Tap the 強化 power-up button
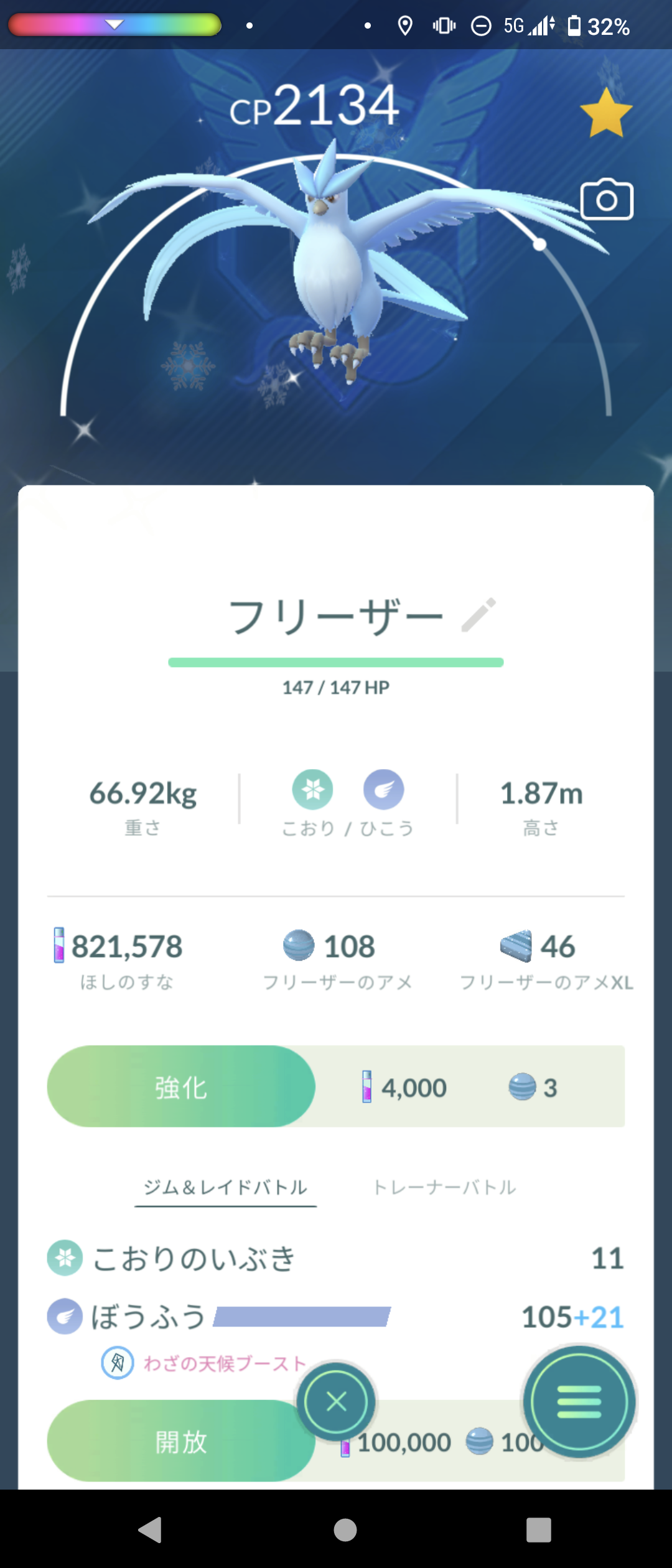 point(181,1087)
